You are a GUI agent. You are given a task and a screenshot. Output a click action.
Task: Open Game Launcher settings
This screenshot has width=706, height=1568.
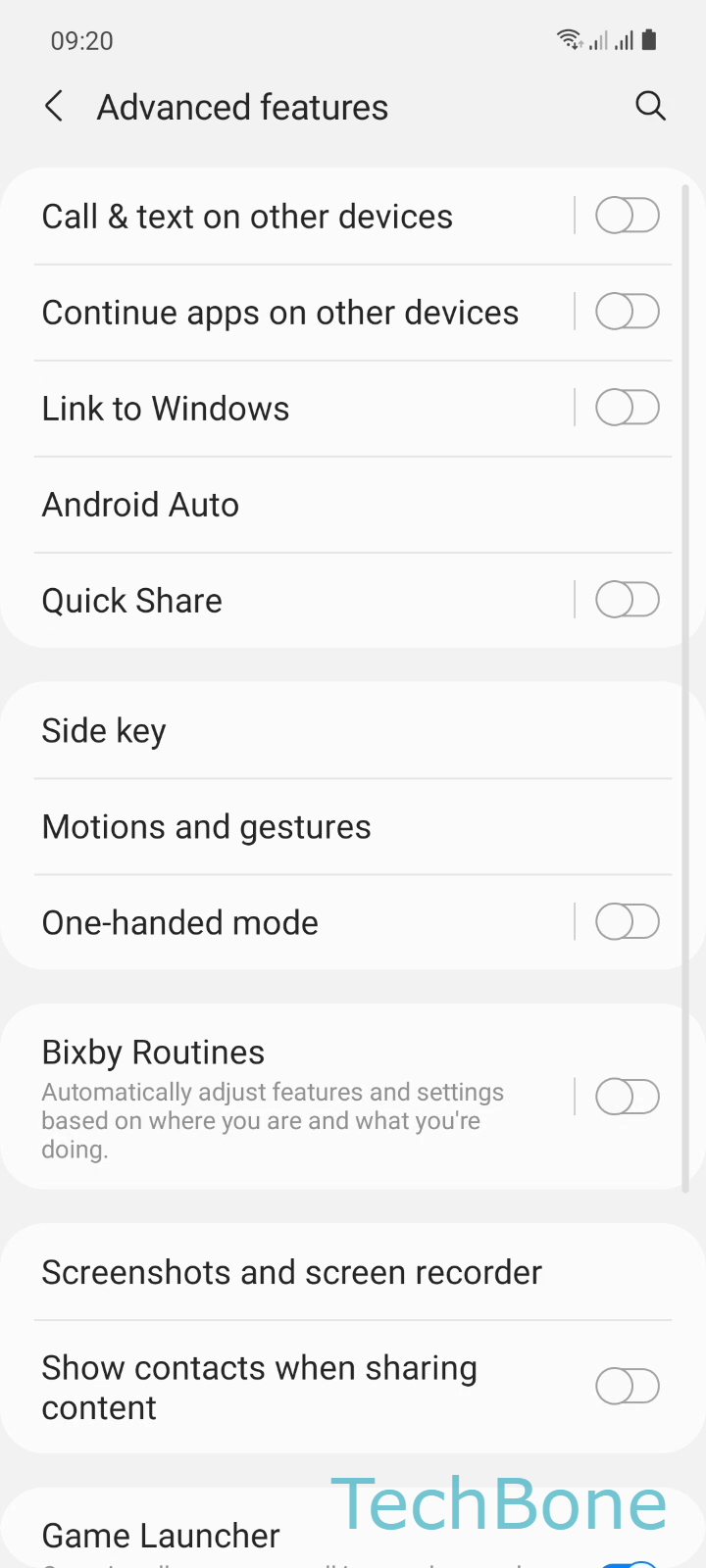162,1535
